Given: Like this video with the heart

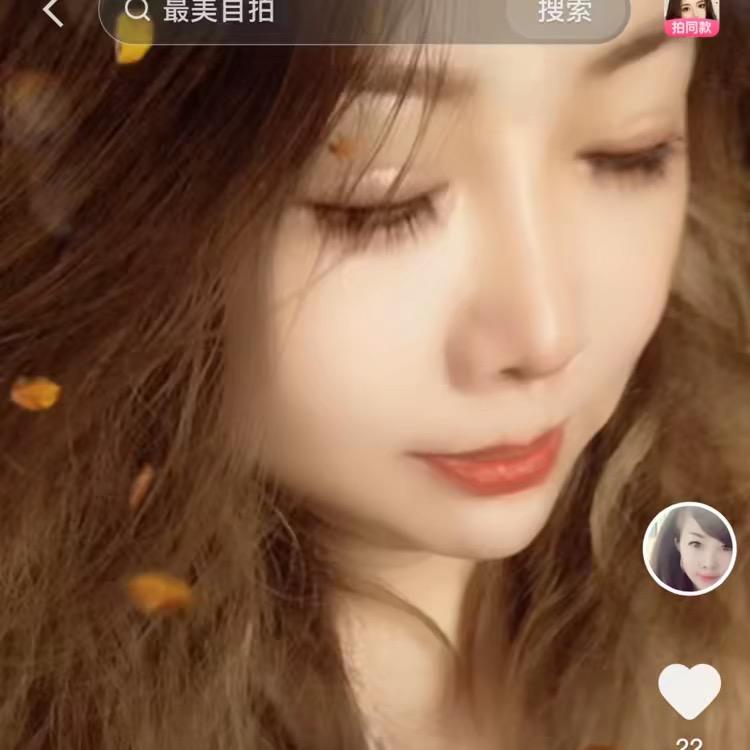Looking at the screenshot, I should pos(689,690).
